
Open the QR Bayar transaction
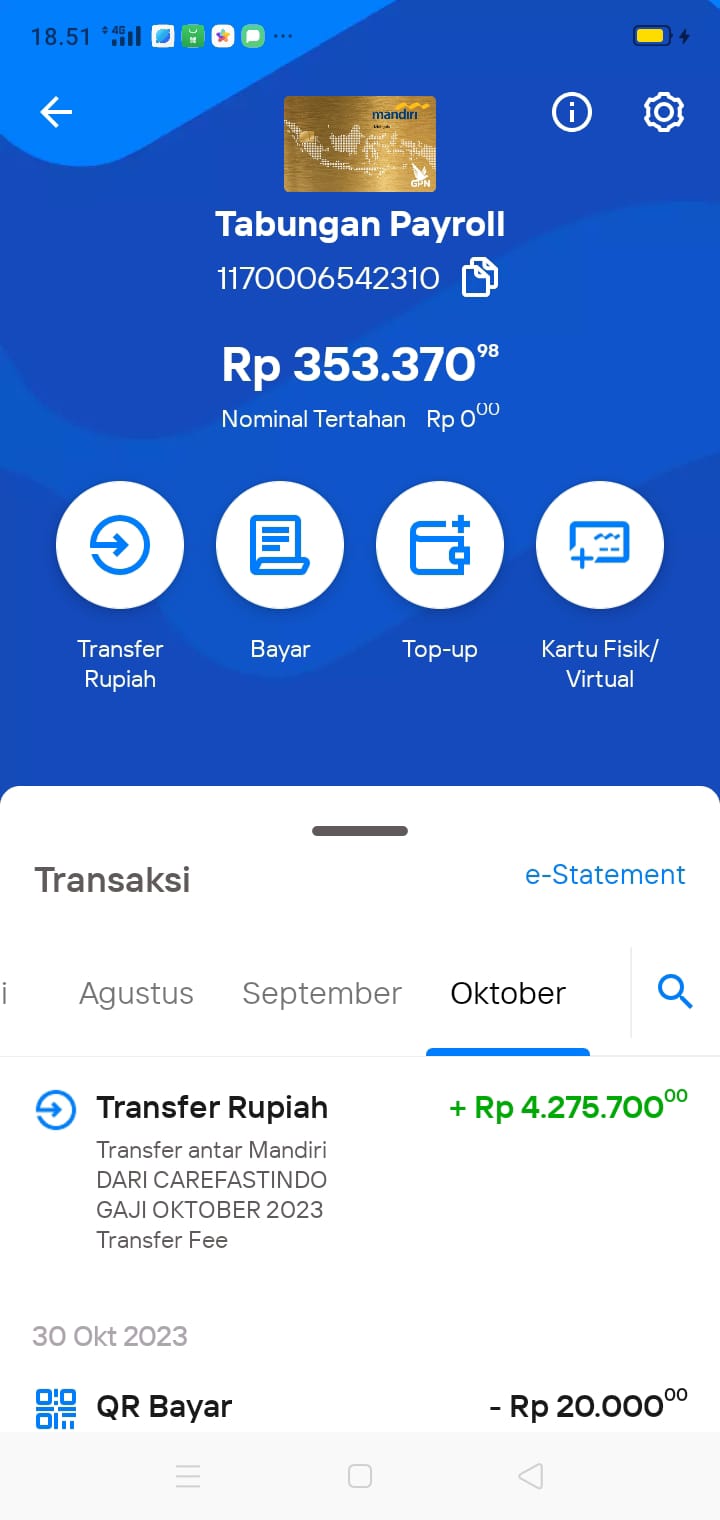pyautogui.click(x=360, y=1406)
